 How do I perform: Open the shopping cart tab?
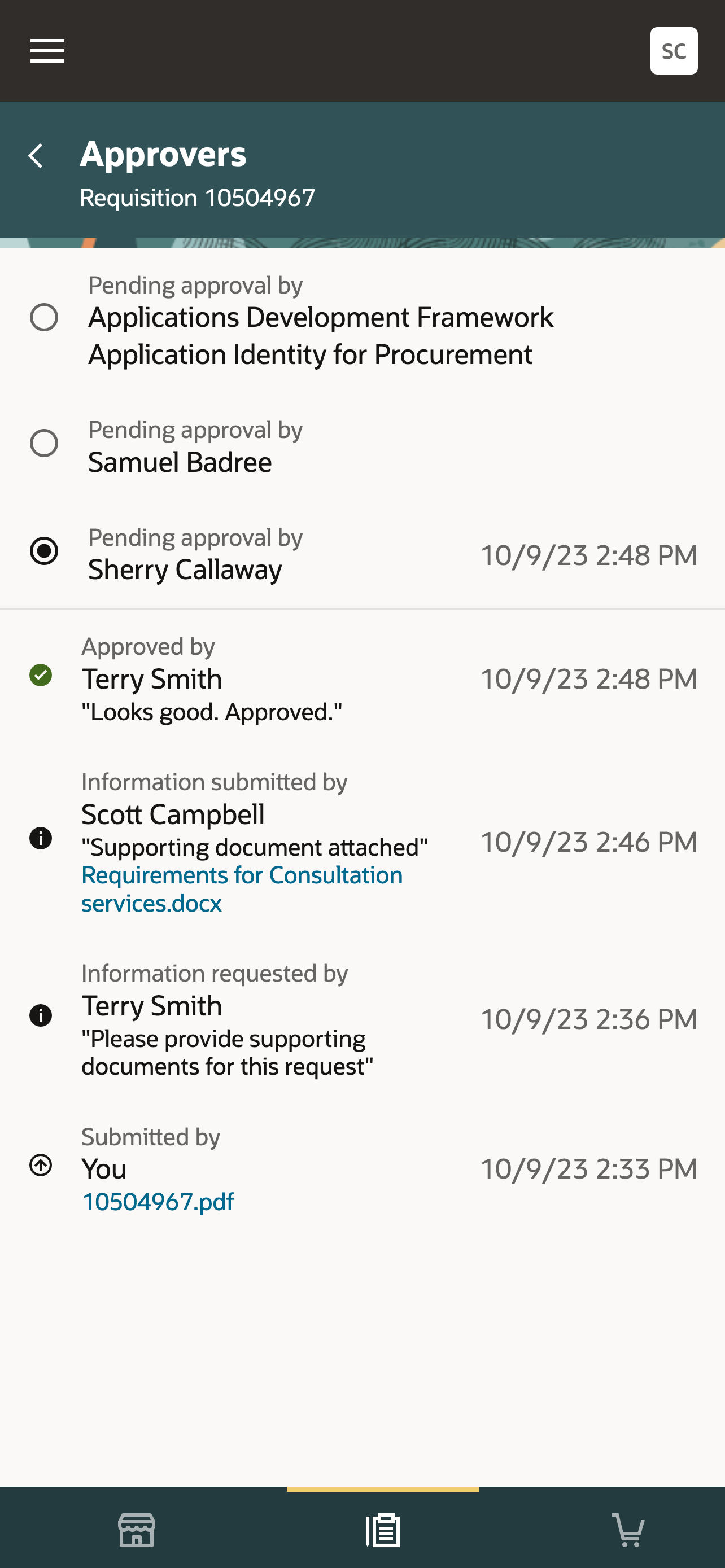(x=628, y=1529)
